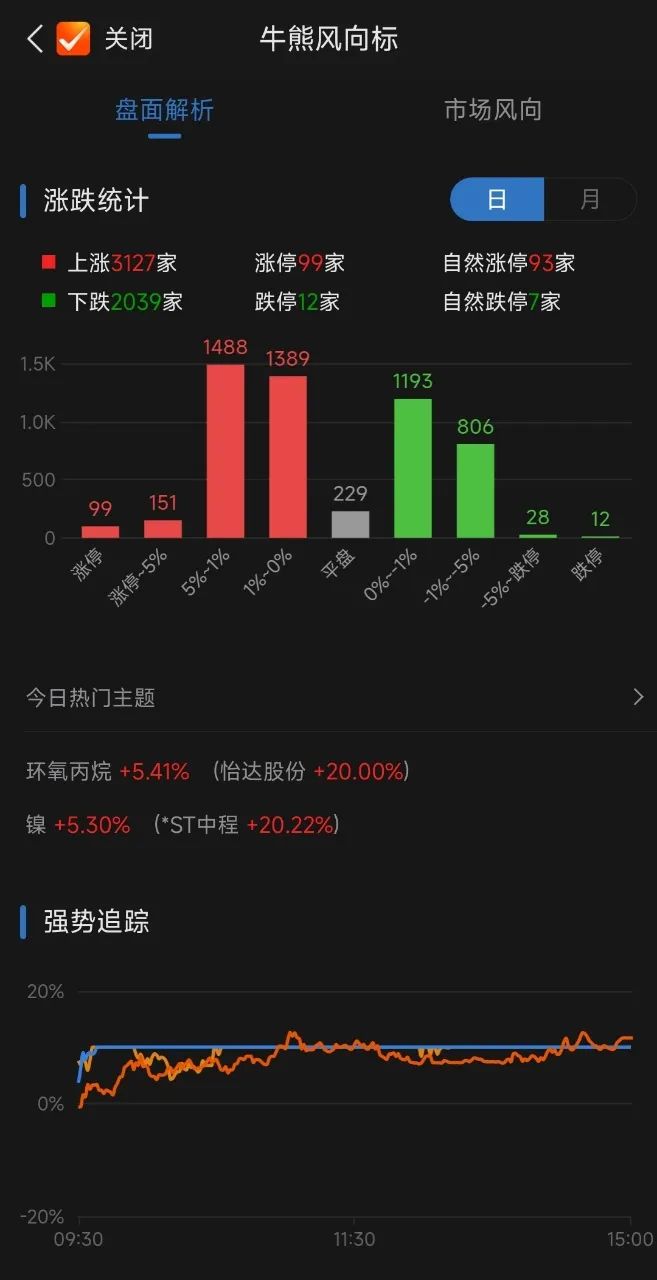The width and height of the screenshot is (657, 1280).
Task: Switch to the 盘面解析 tab
Action: (x=164, y=110)
